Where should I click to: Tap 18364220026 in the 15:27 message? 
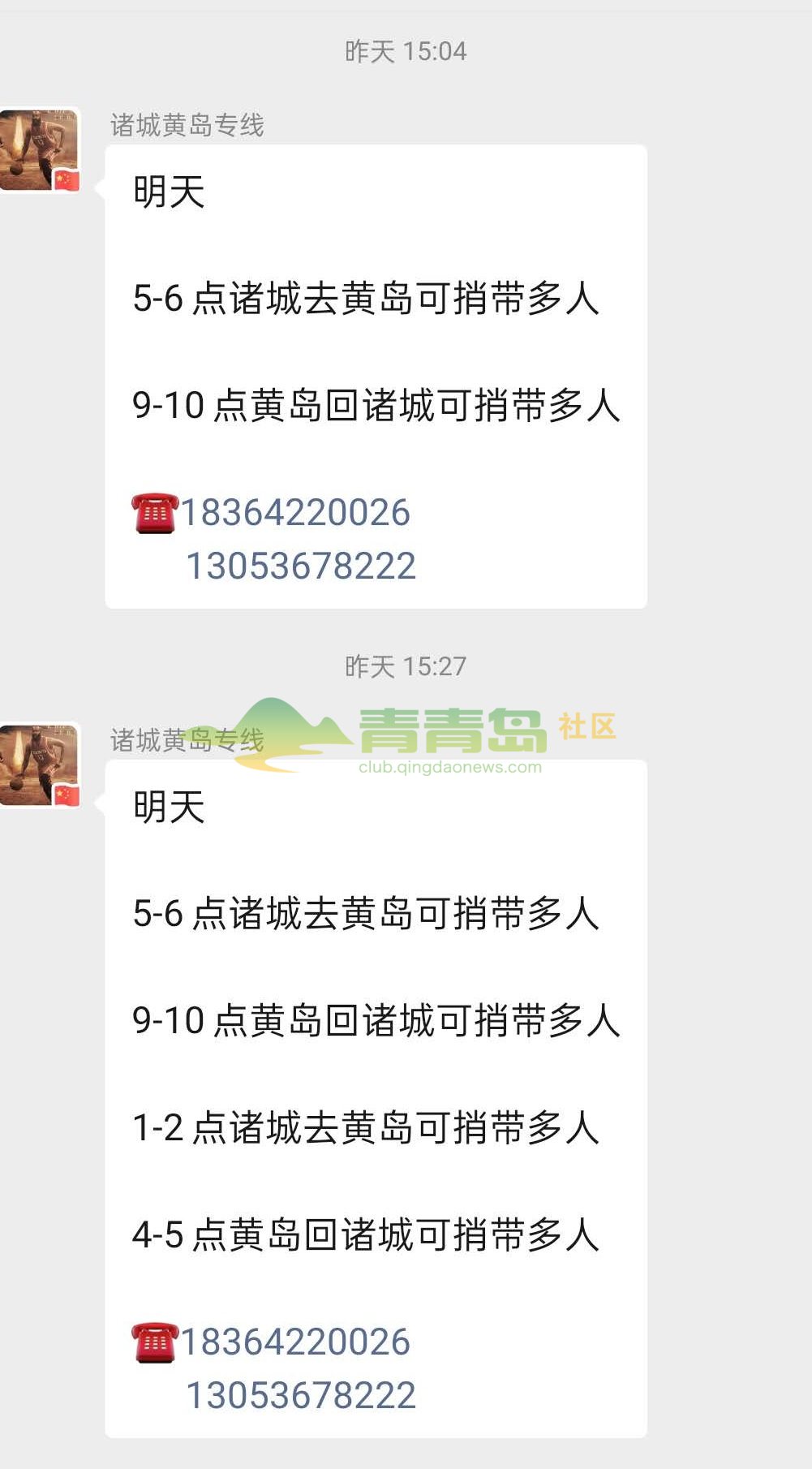point(295,1342)
